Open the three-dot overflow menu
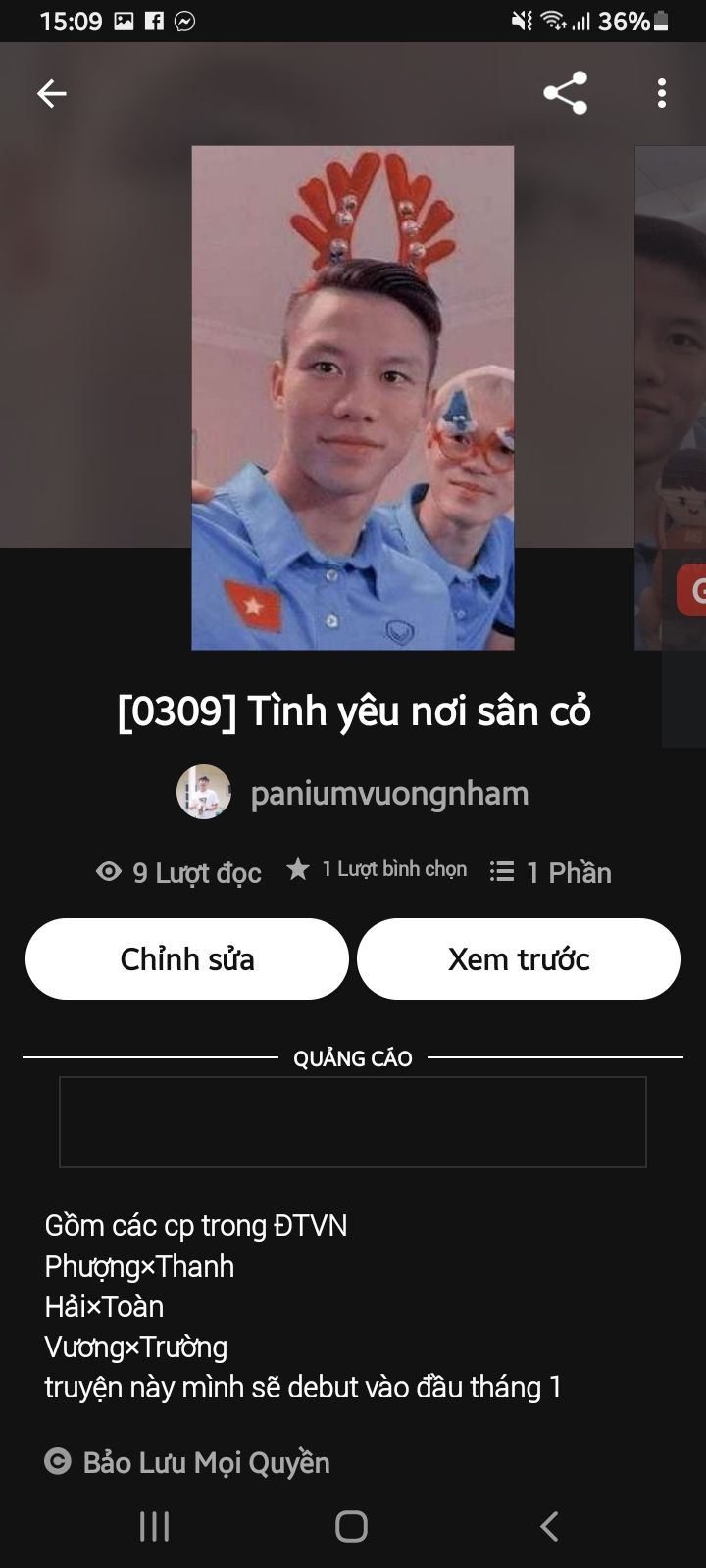The image size is (706, 1568). (x=662, y=94)
